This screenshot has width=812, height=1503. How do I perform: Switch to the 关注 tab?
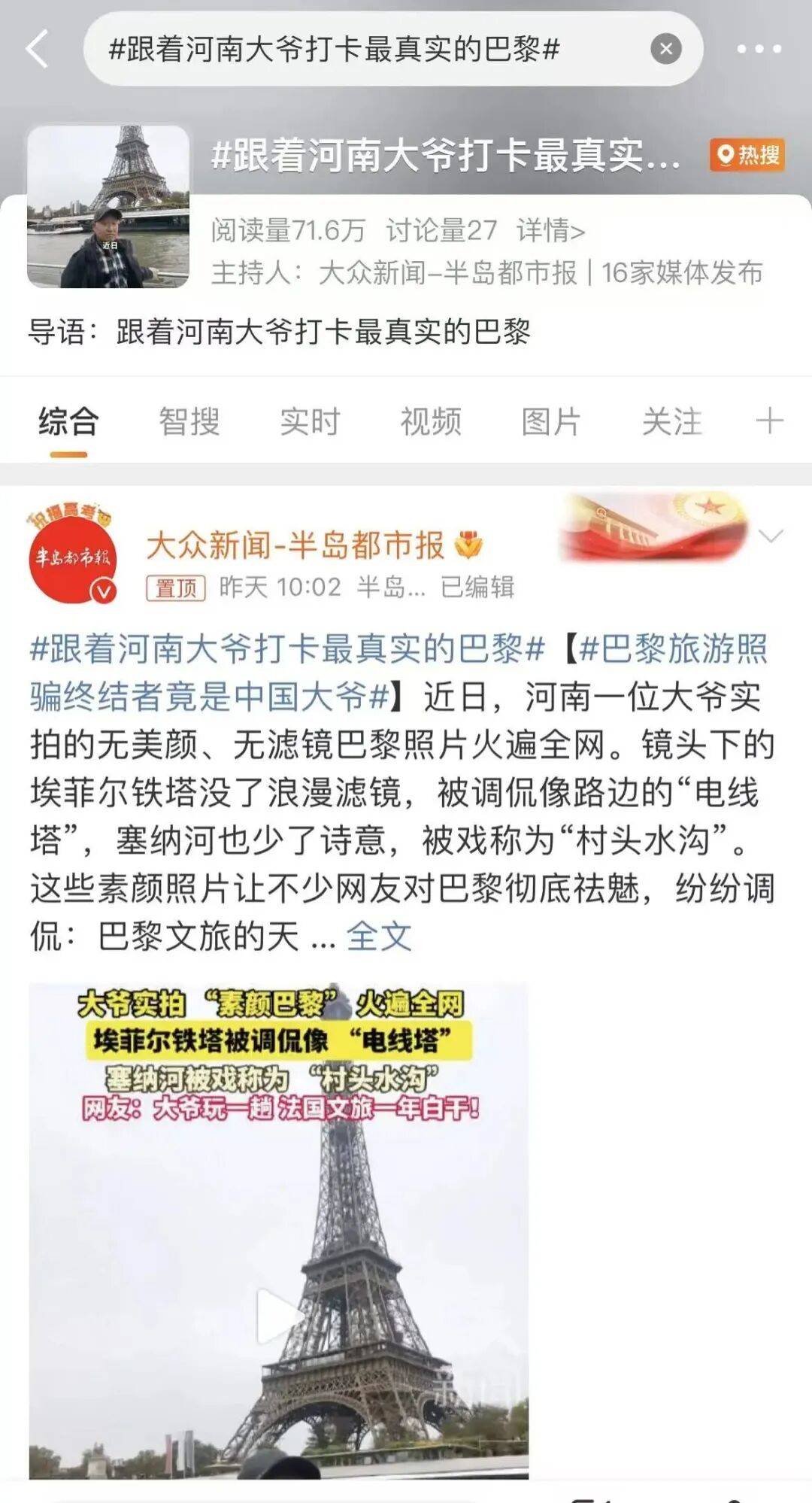(x=671, y=421)
